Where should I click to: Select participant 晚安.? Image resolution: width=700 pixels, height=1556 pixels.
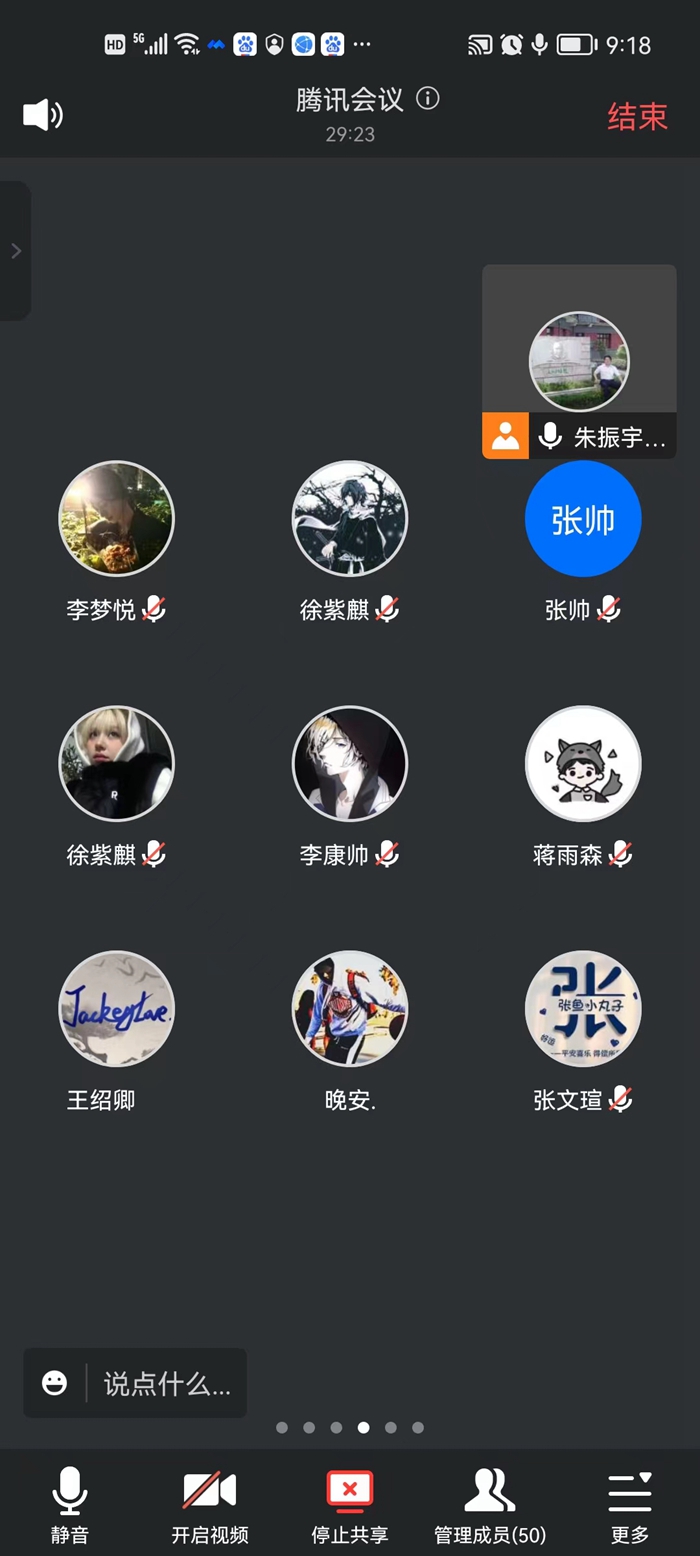click(349, 1009)
